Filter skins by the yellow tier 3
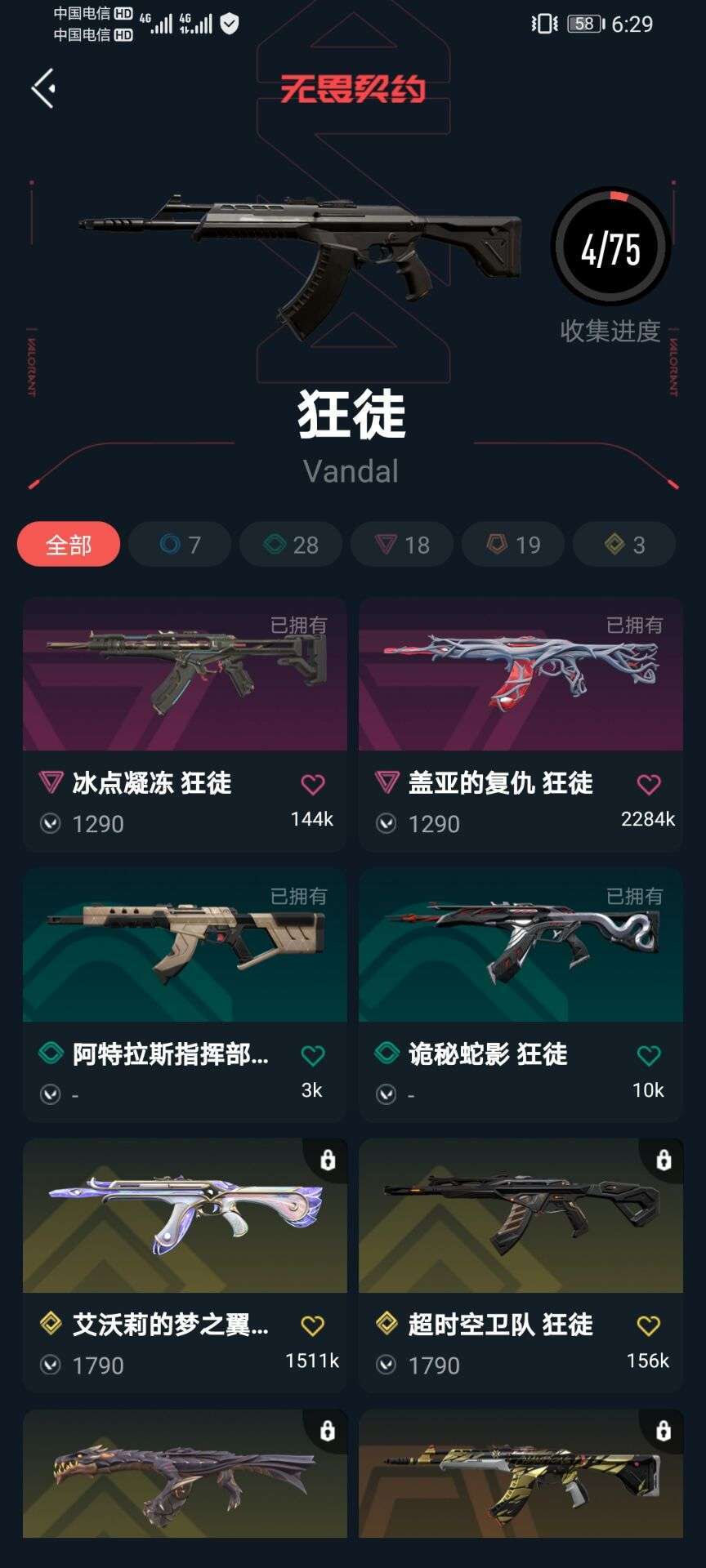706x1568 pixels. [624, 544]
